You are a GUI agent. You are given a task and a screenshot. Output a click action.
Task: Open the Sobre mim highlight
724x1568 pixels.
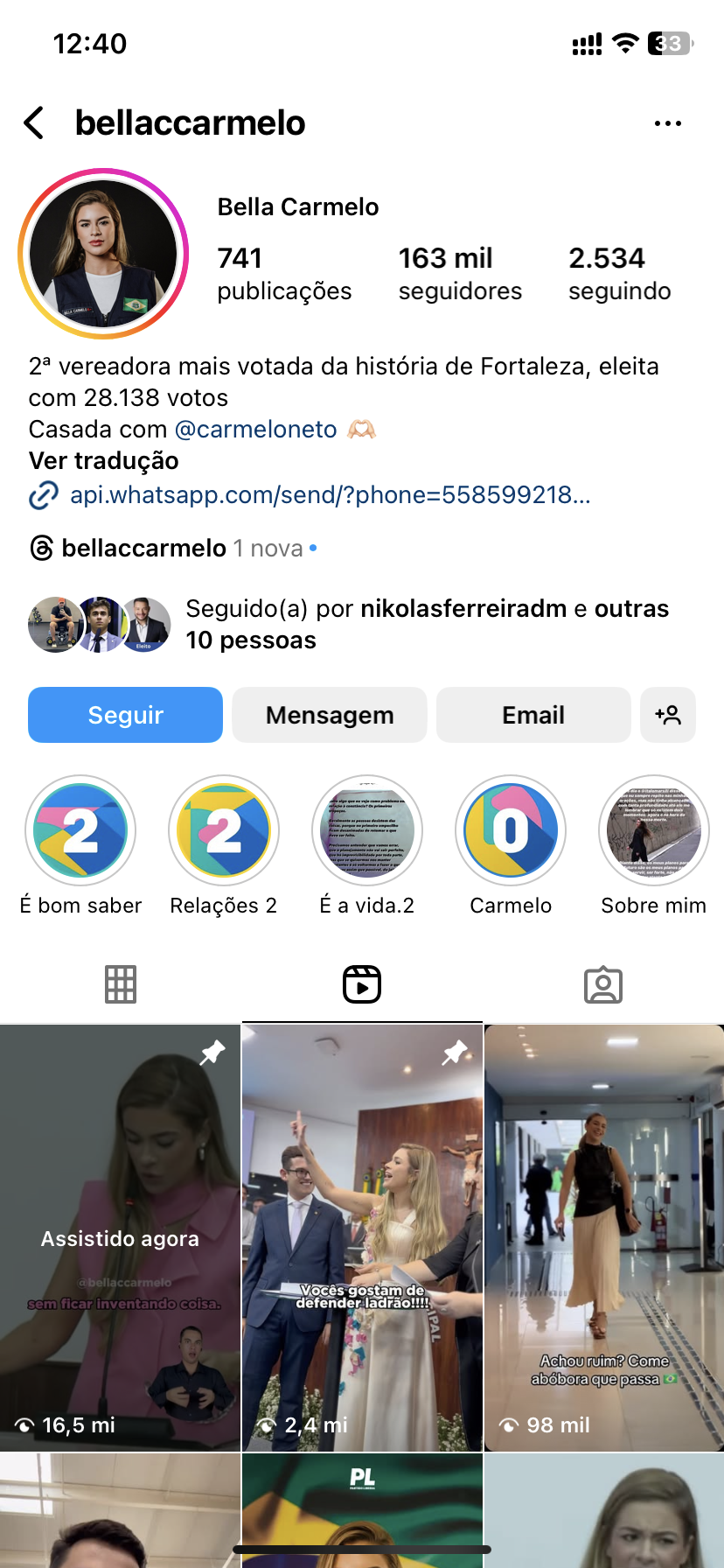coord(653,831)
